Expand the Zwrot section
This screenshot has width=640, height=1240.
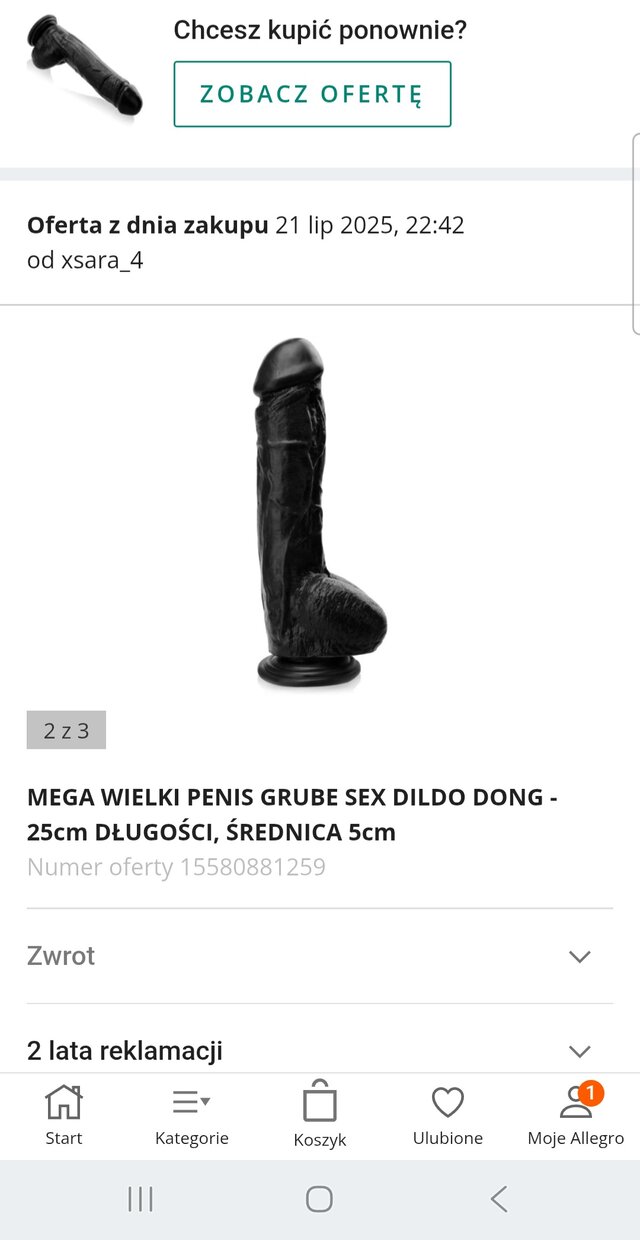click(320, 956)
